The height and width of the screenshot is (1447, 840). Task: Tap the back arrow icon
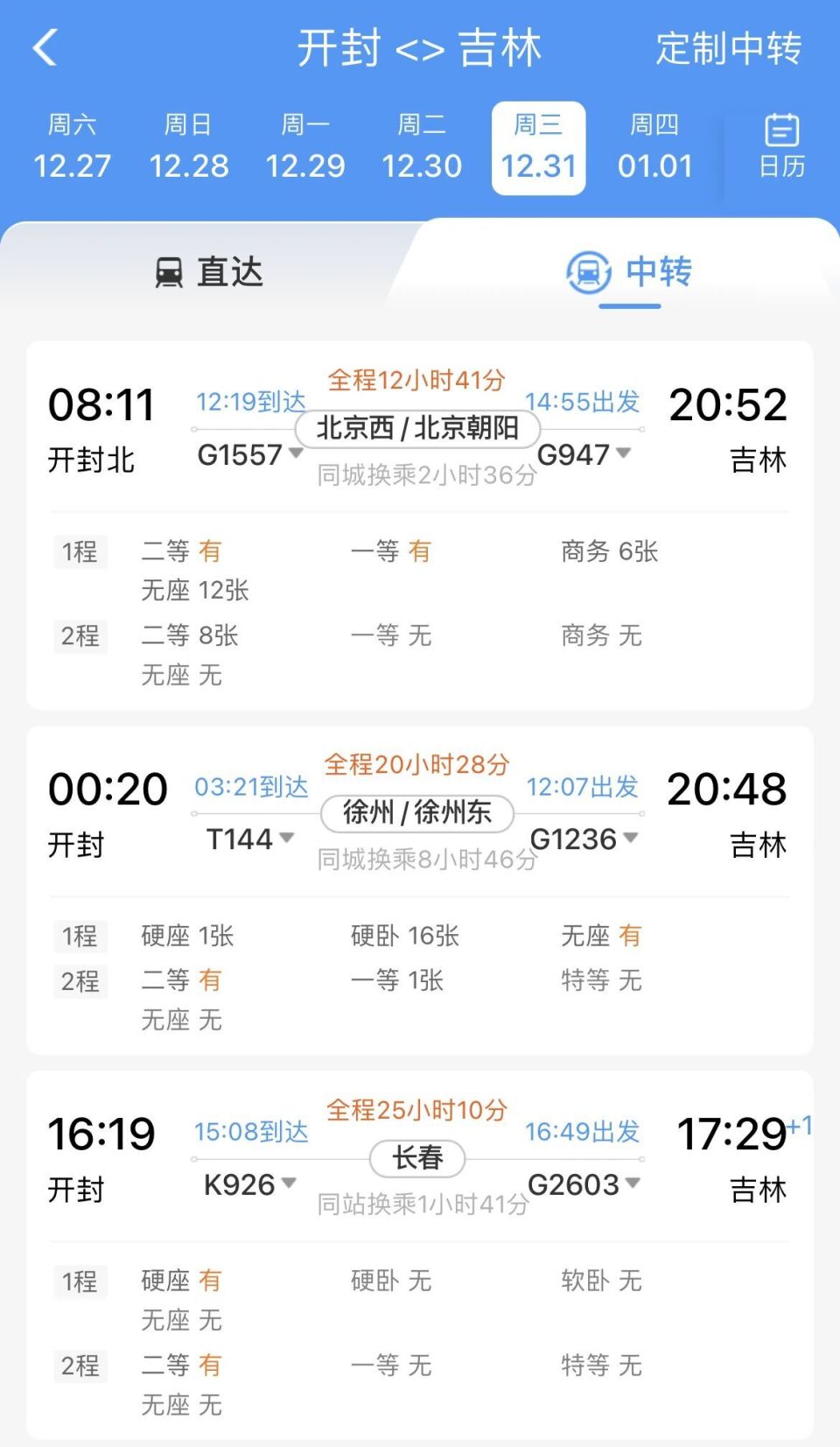click(45, 49)
